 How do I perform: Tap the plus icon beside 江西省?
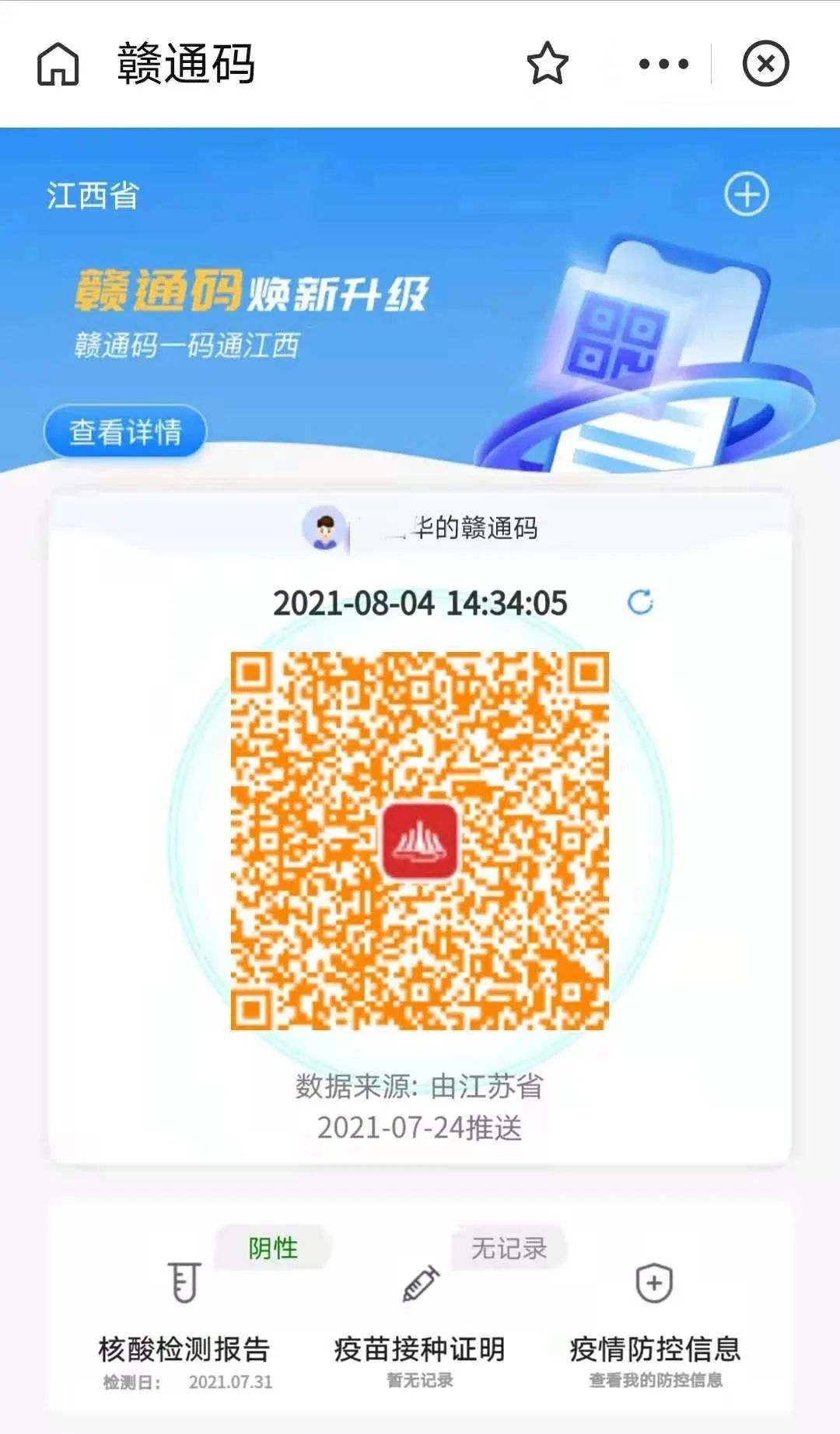coord(746,195)
